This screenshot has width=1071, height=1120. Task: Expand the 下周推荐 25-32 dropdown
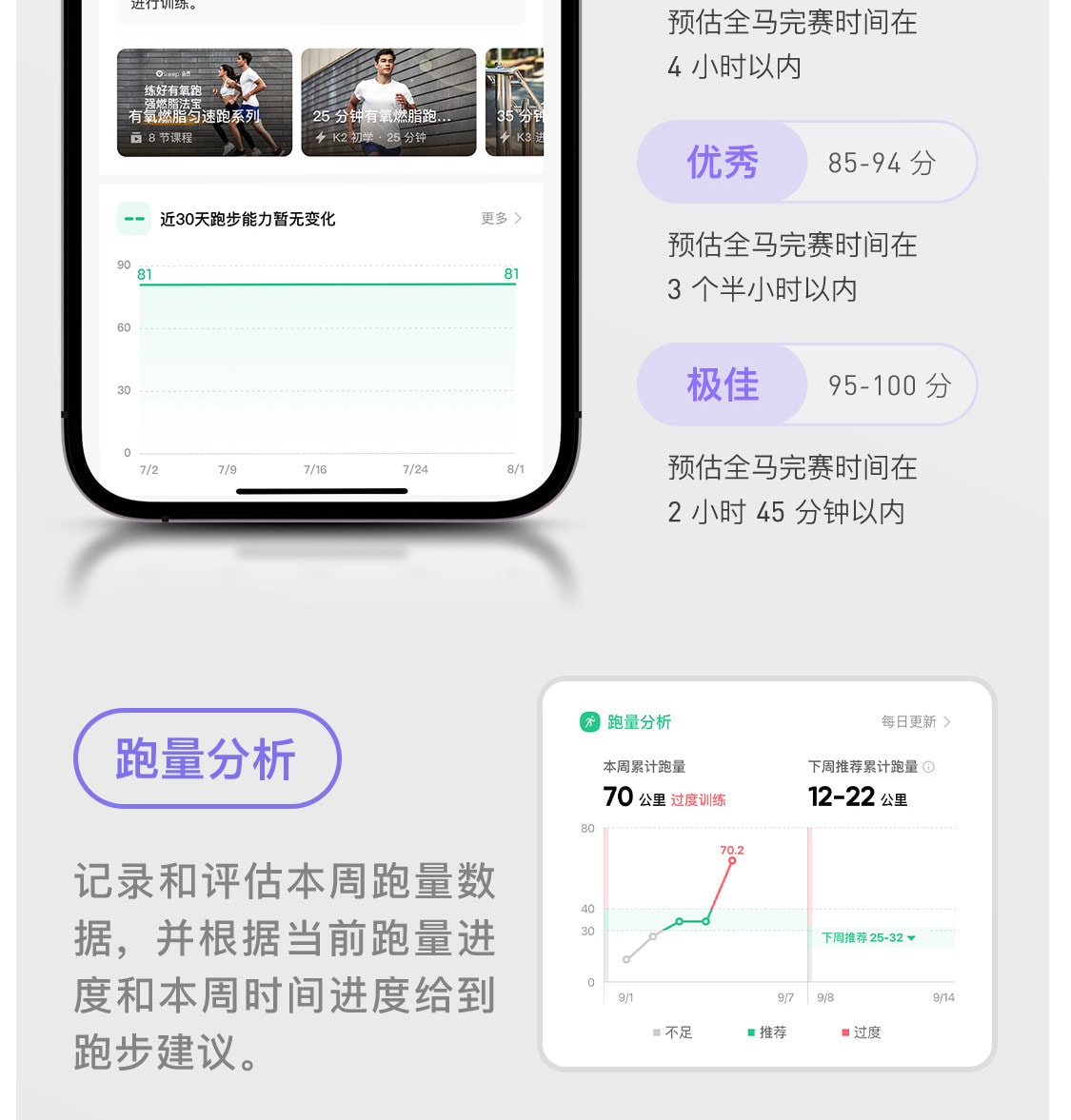868,937
